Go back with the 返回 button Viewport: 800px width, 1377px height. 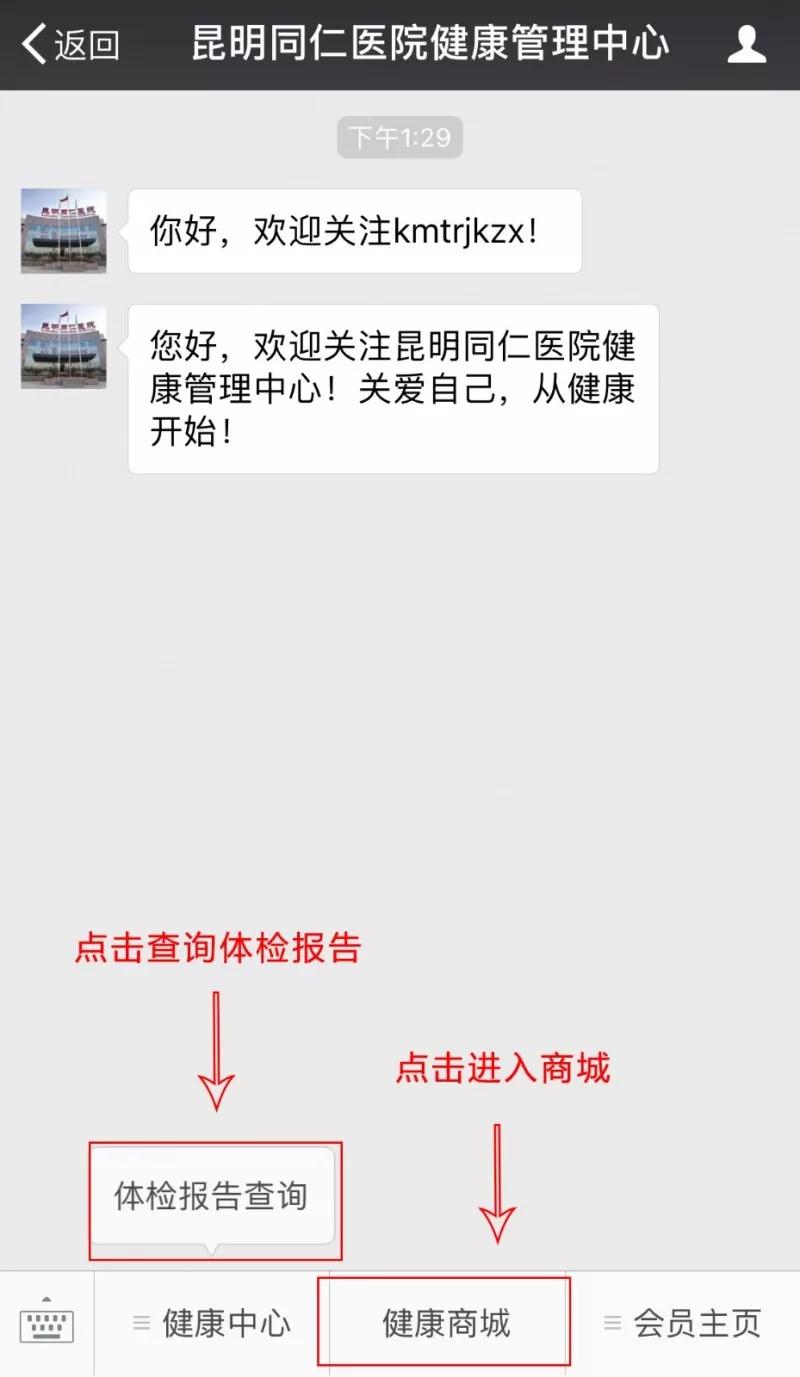70,45
